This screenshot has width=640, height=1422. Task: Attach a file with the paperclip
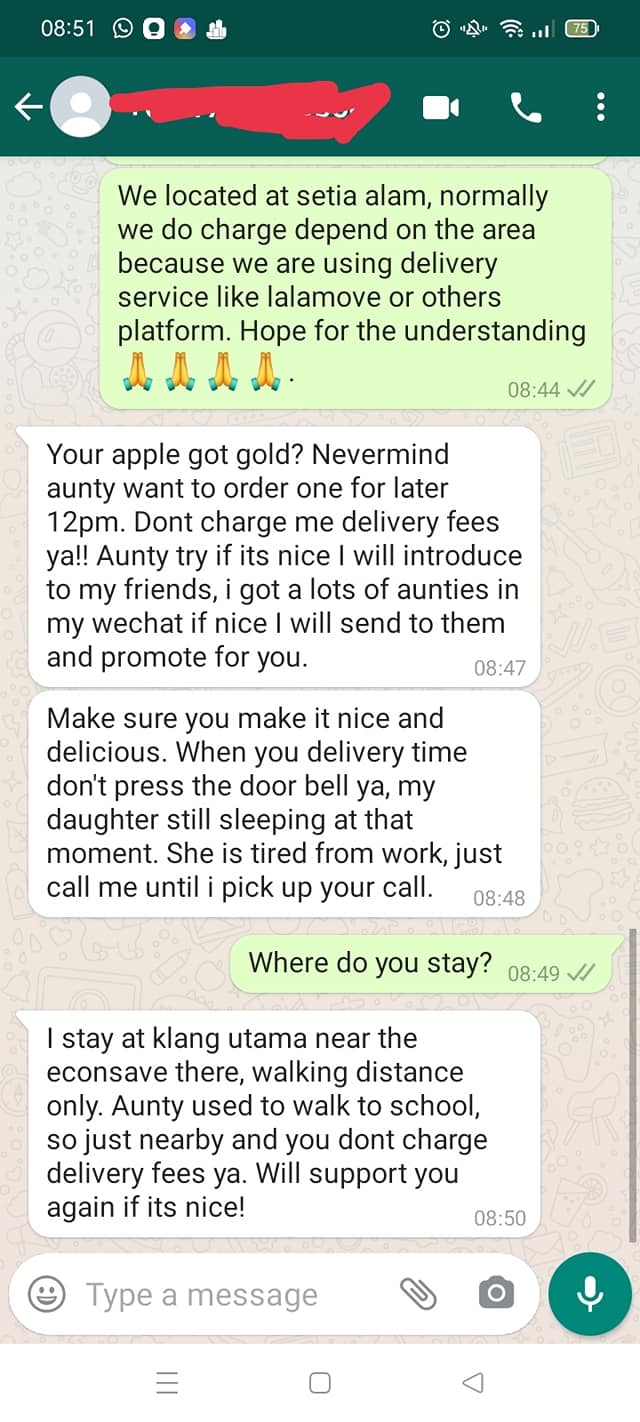pos(418,1294)
